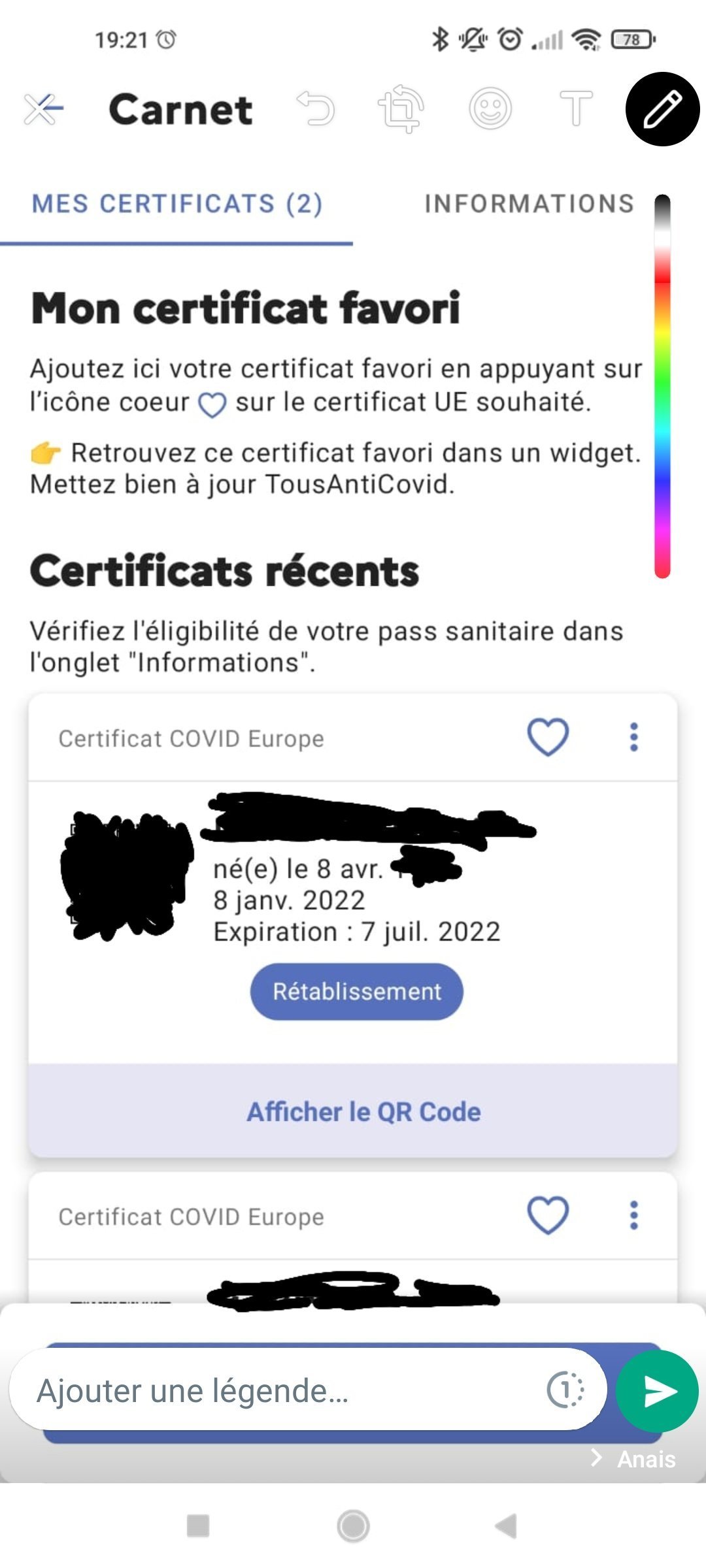Undo the last drawing stroke
The image size is (706, 1568).
[316, 108]
